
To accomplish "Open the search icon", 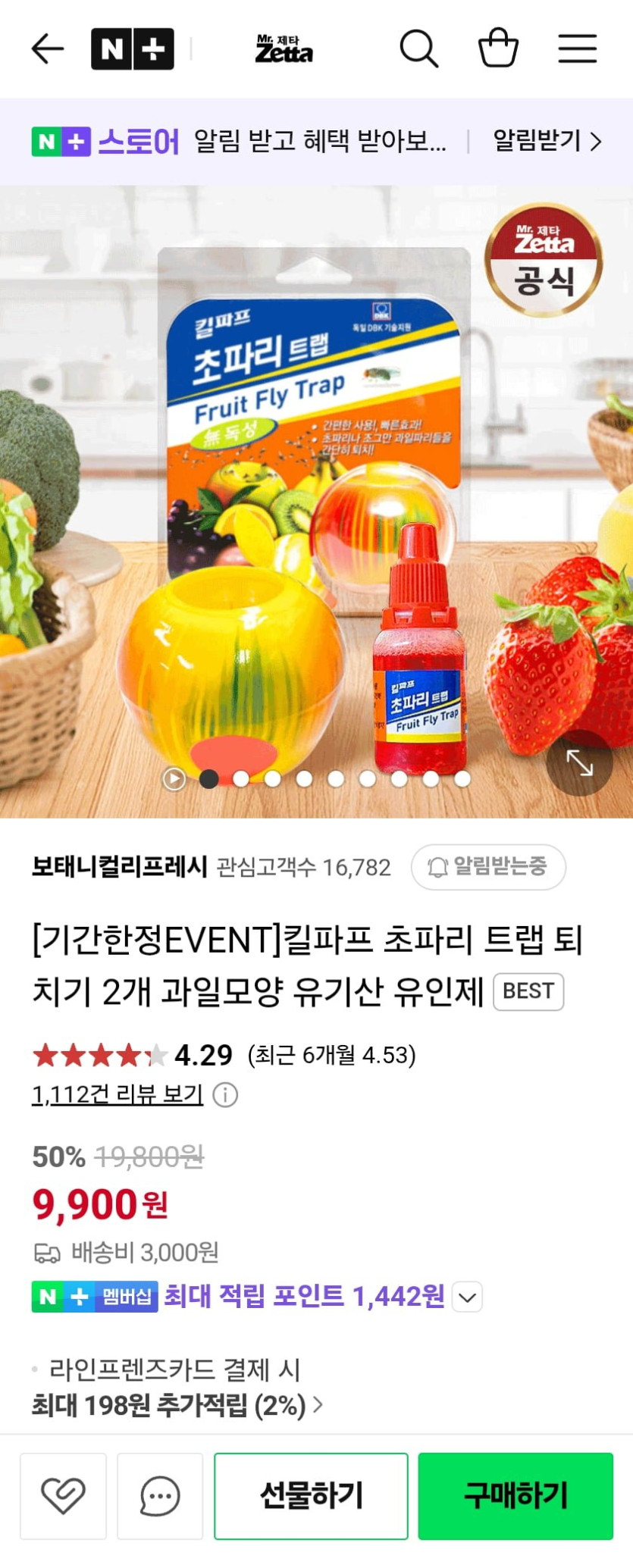I will tap(418, 49).
